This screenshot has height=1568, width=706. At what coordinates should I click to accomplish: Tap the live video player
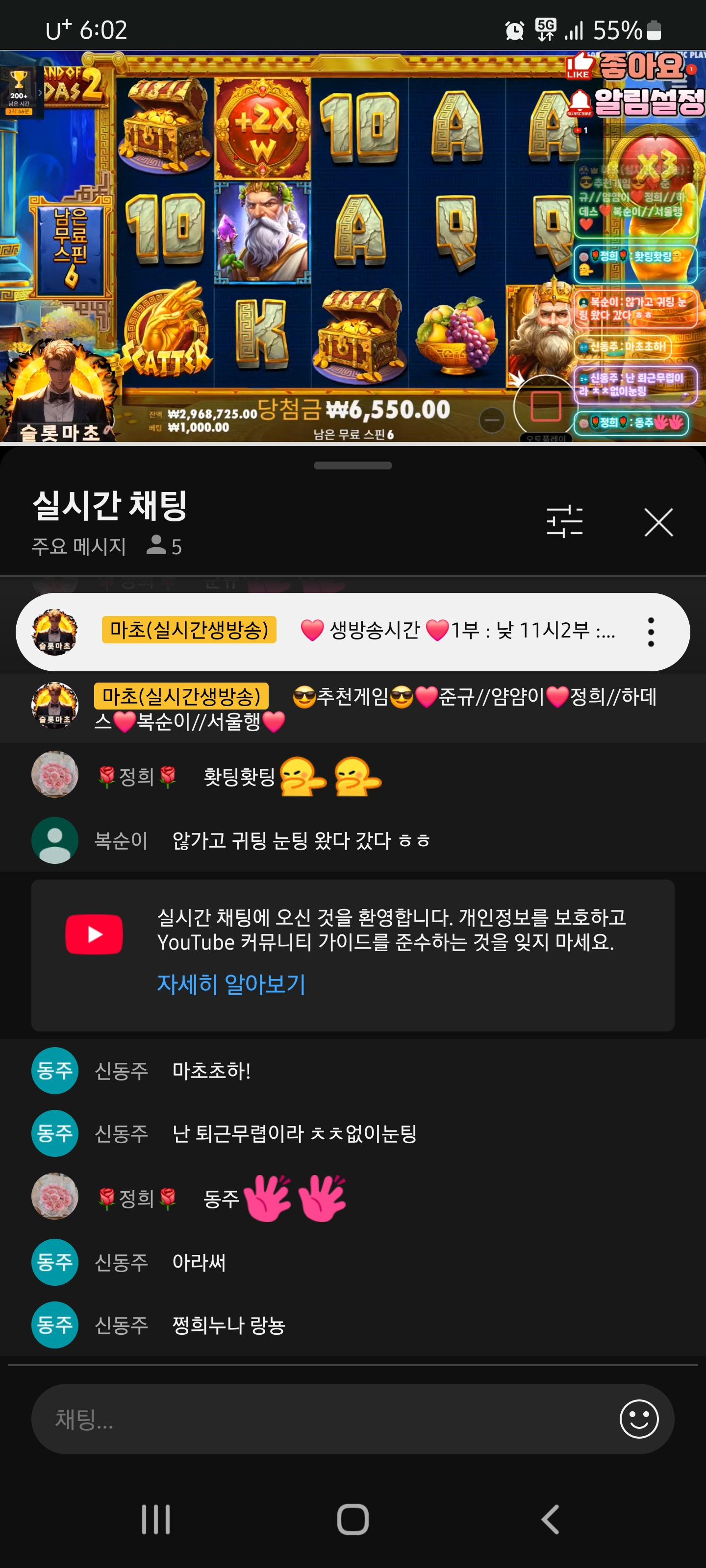353,246
